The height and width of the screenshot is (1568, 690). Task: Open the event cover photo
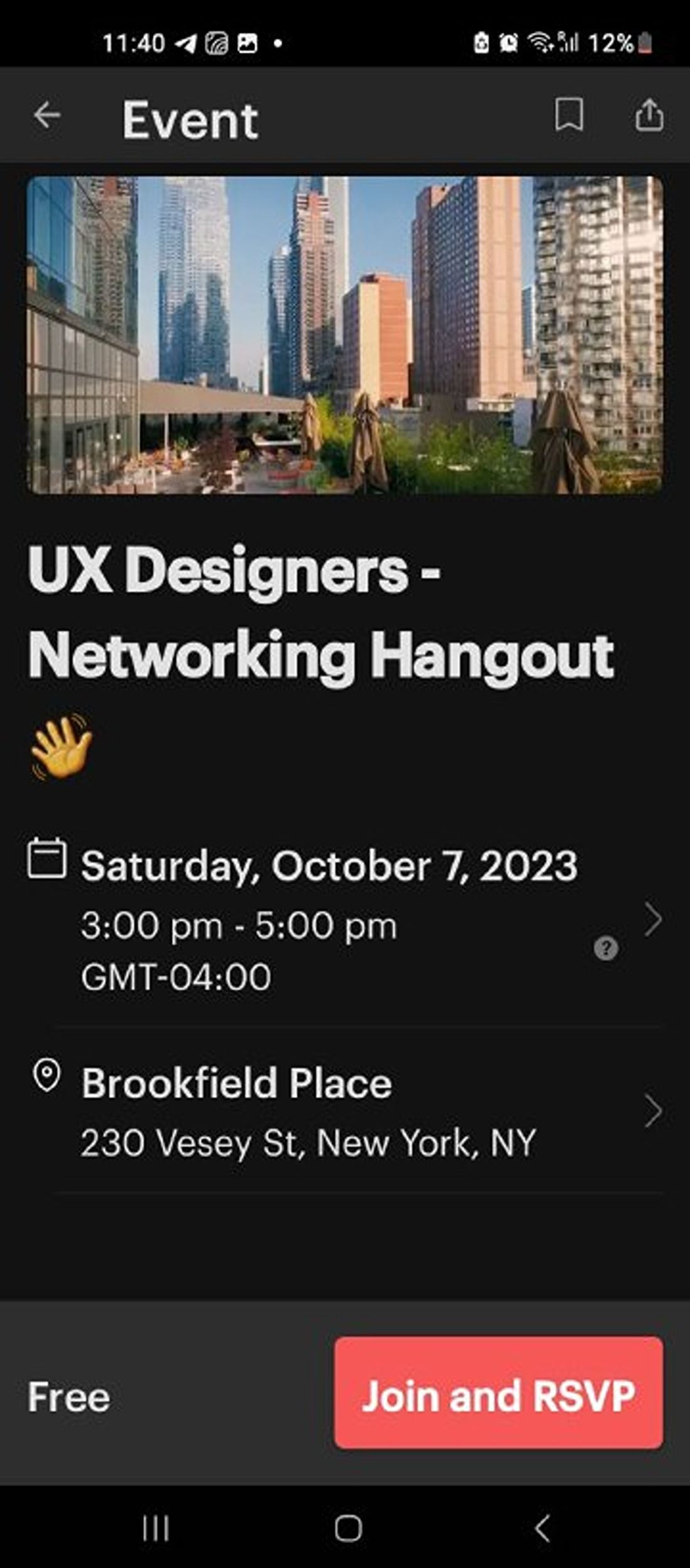(345, 335)
